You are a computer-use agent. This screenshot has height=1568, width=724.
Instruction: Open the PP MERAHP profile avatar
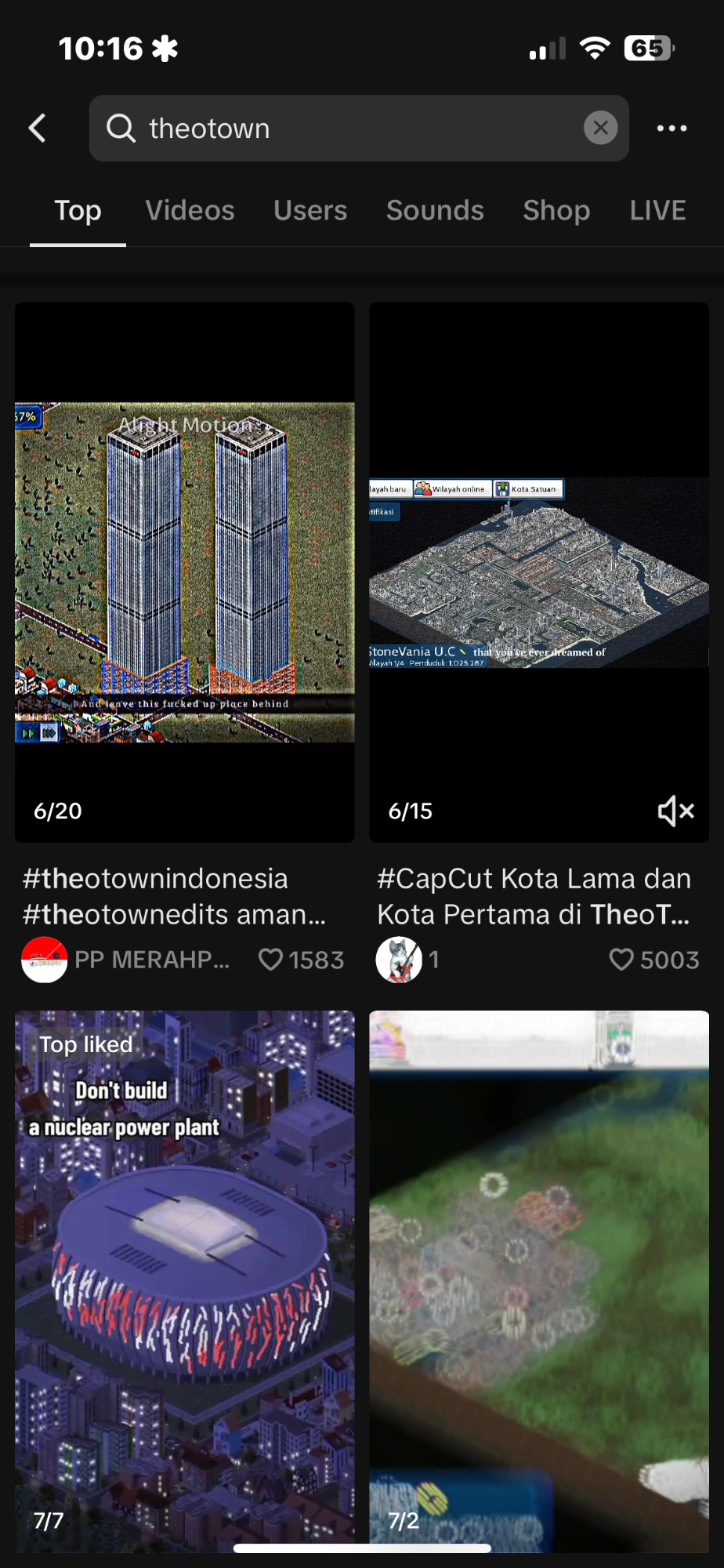coord(44,960)
